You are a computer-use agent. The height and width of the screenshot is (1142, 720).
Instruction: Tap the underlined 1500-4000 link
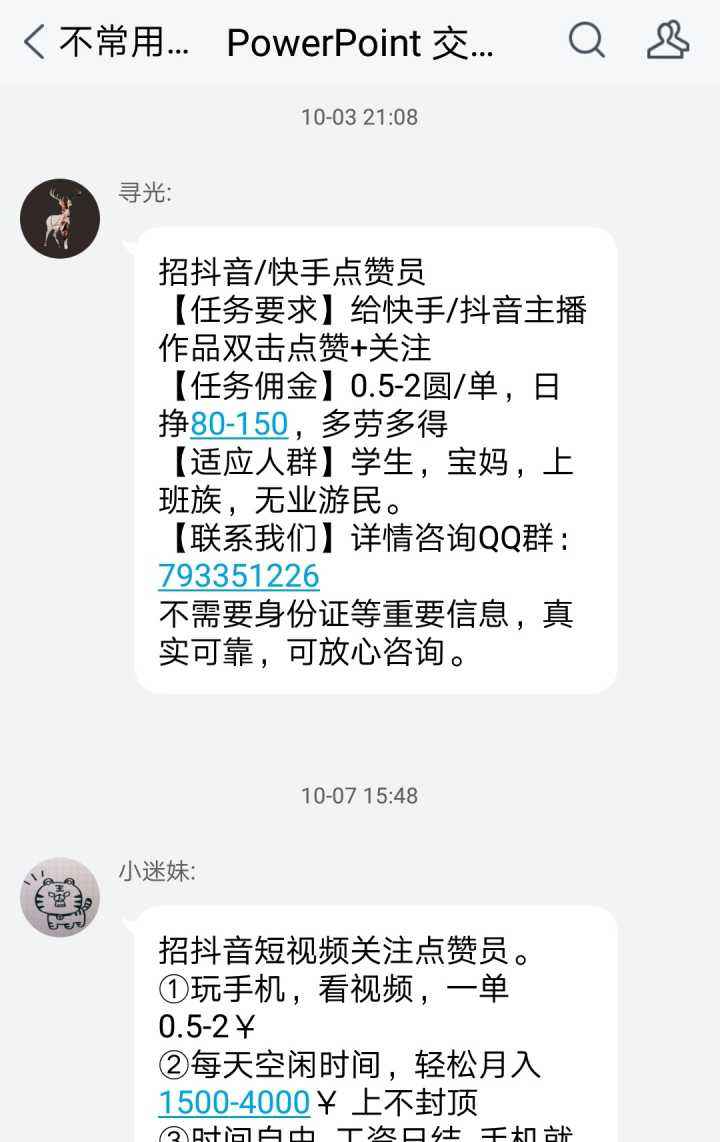(x=232, y=1103)
